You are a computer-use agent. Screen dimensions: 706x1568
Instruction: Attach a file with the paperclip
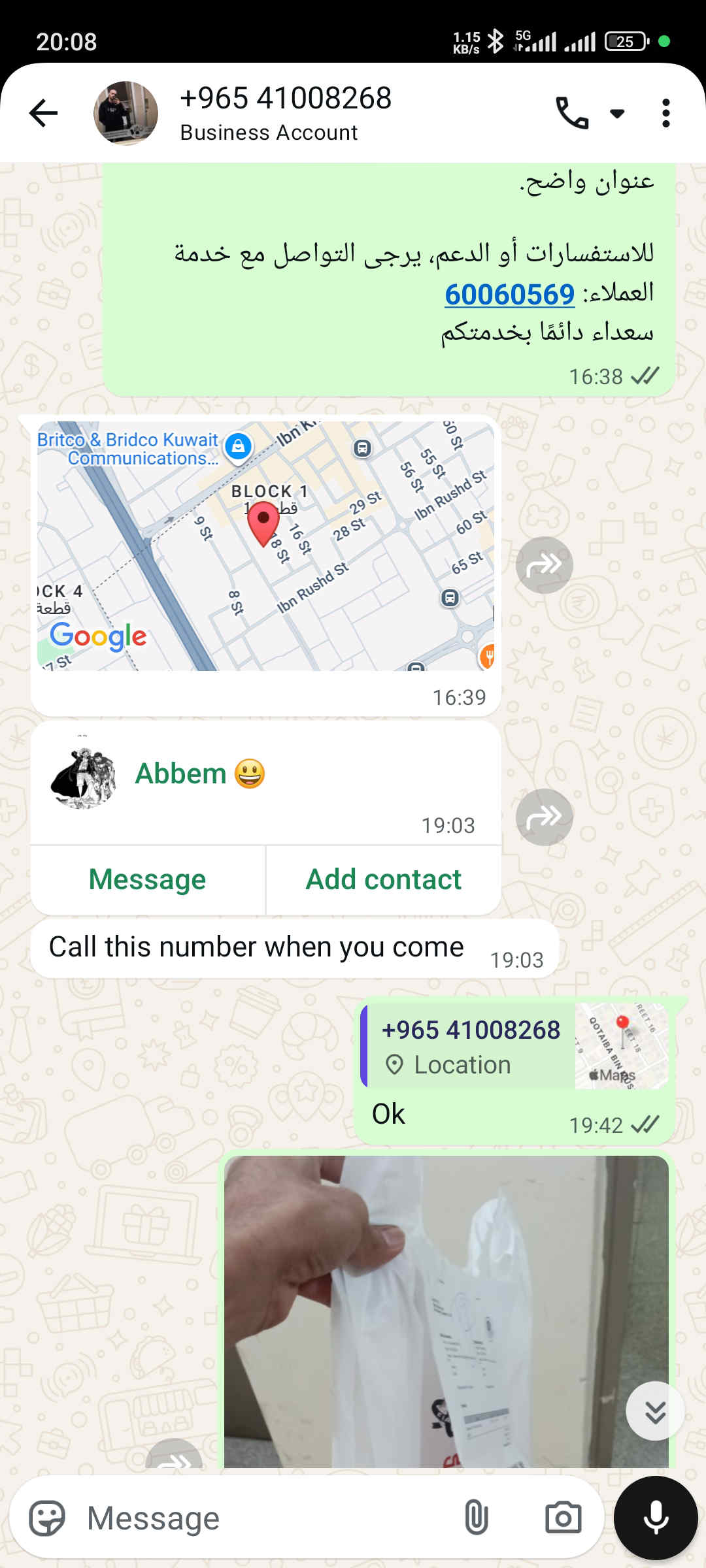pos(476,1518)
